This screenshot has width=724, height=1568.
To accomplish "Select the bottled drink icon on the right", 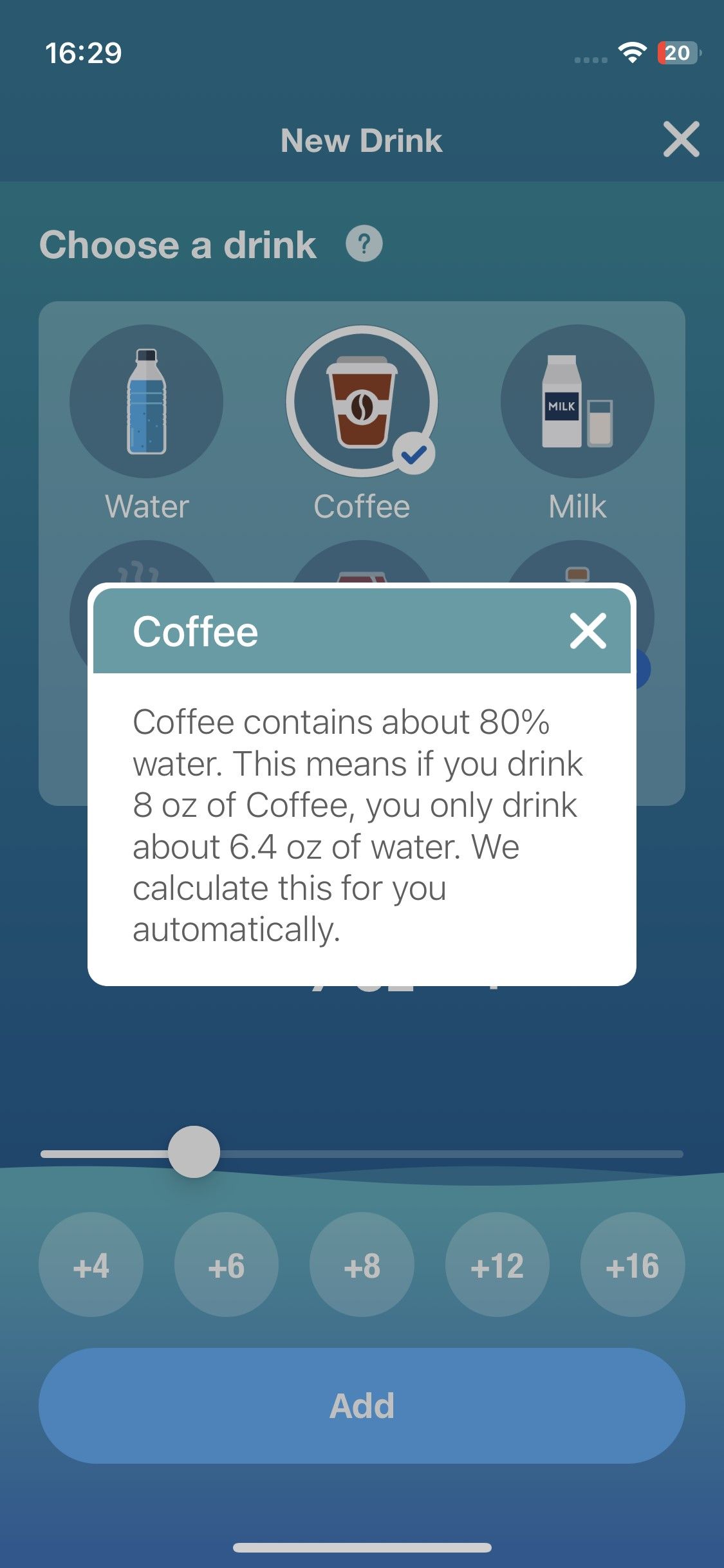I will [576, 579].
